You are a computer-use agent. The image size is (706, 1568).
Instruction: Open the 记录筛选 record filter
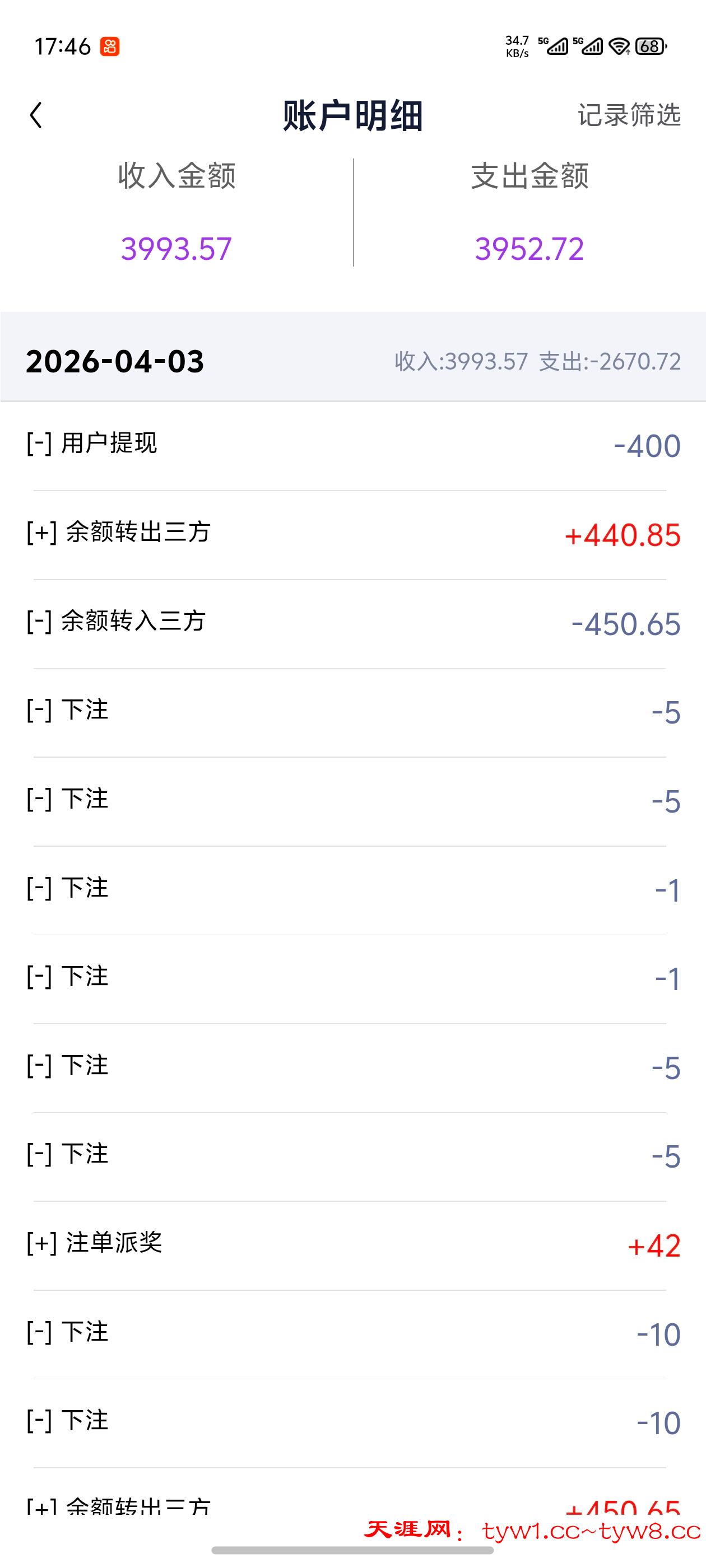point(629,115)
